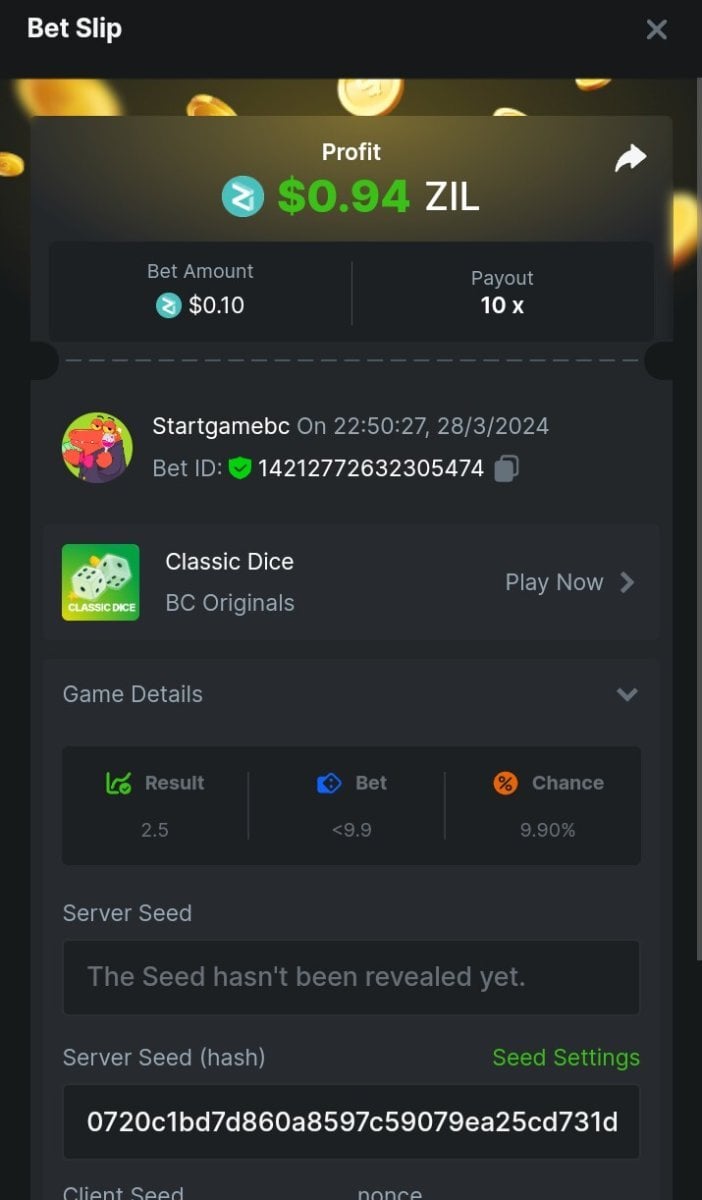Close the Bet Slip dialog
The width and height of the screenshot is (702, 1200).
pos(656,30)
